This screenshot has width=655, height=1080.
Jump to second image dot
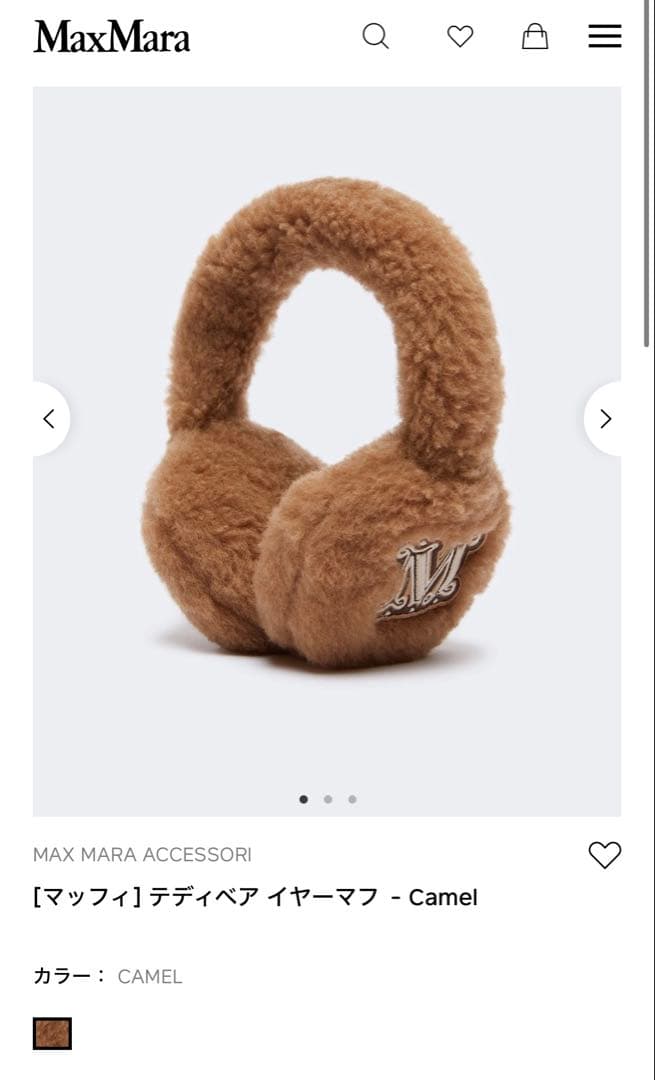(x=328, y=799)
